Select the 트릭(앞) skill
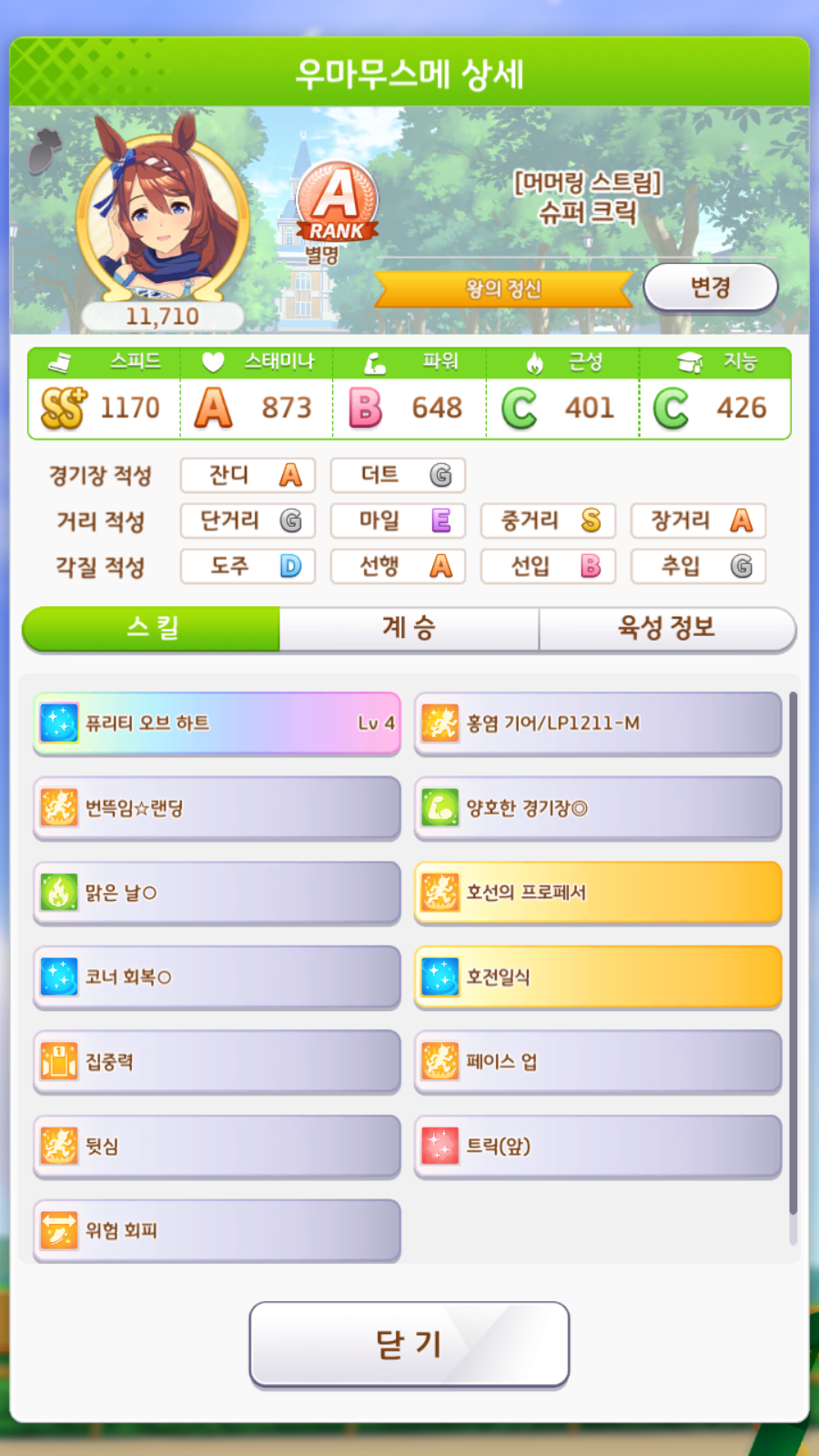Viewport: 819px width, 1456px height. 598,1147
